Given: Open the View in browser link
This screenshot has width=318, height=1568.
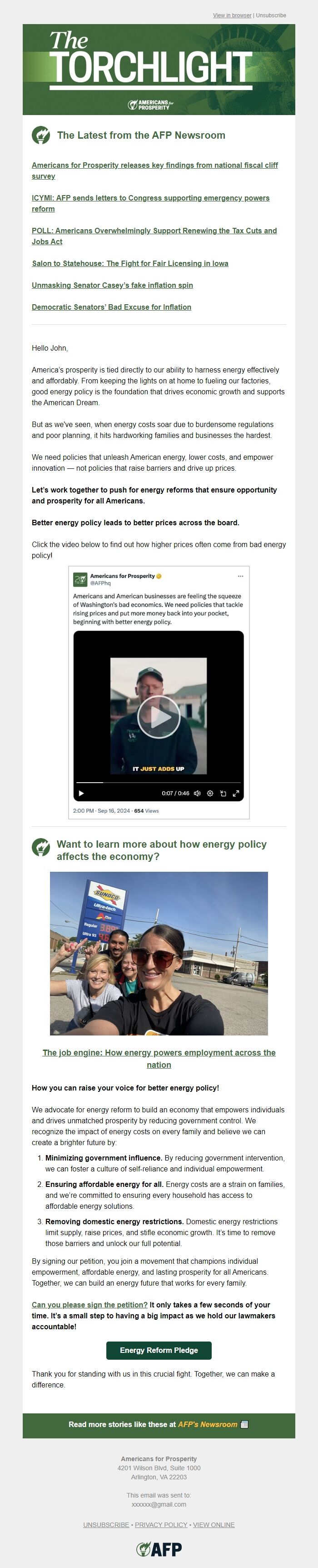Looking at the screenshot, I should 232,15.
